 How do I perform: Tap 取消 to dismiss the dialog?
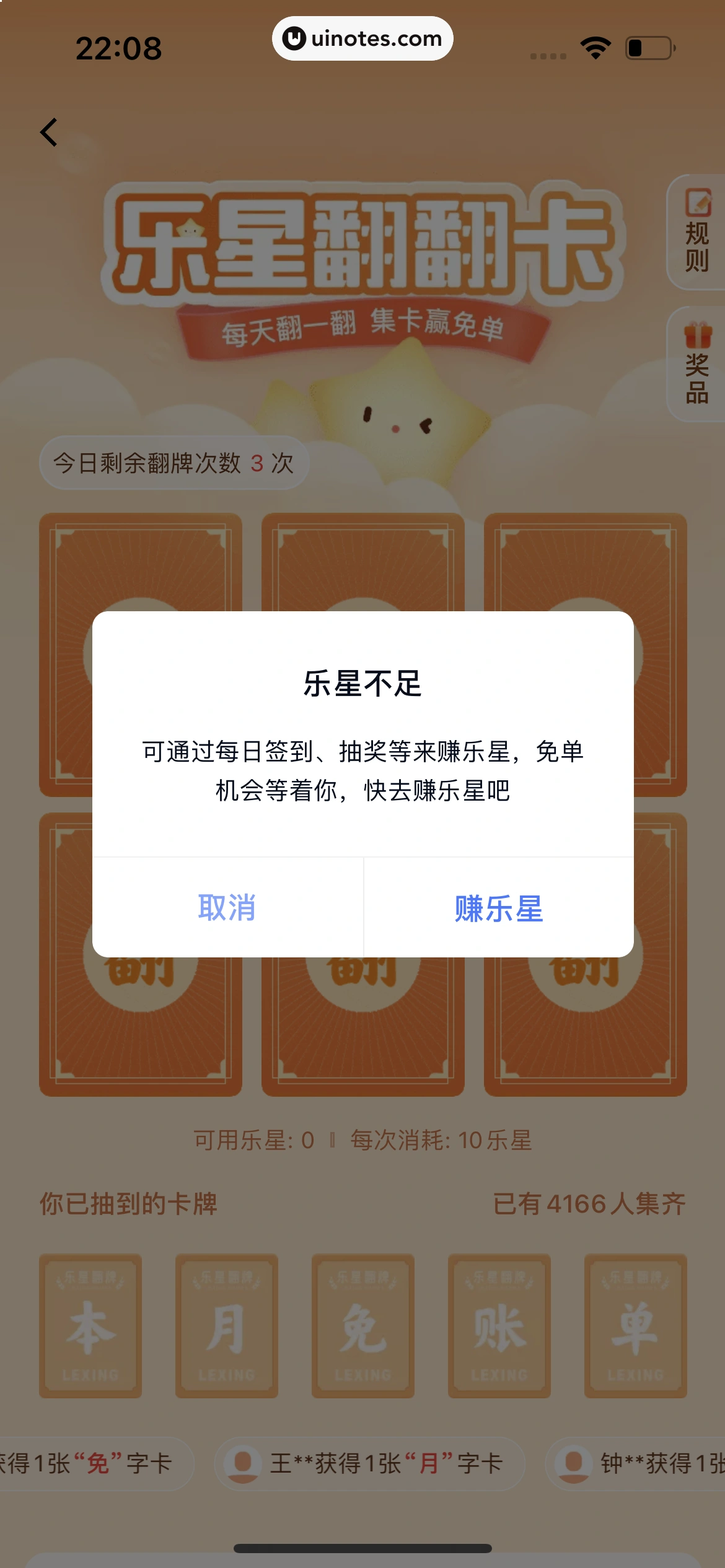tap(227, 908)
